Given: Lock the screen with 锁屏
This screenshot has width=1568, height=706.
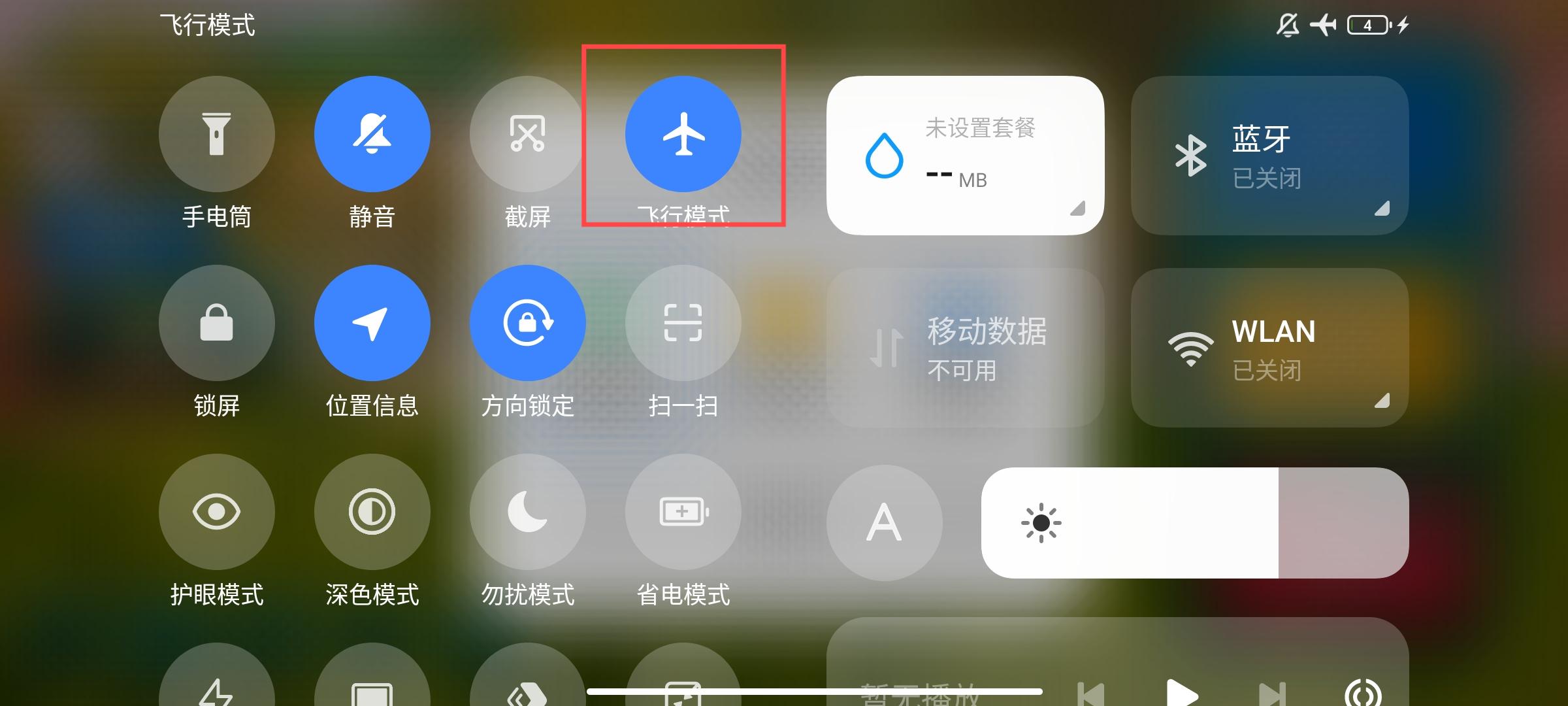Looking at the screenshot, I should [x=216, y=323].
